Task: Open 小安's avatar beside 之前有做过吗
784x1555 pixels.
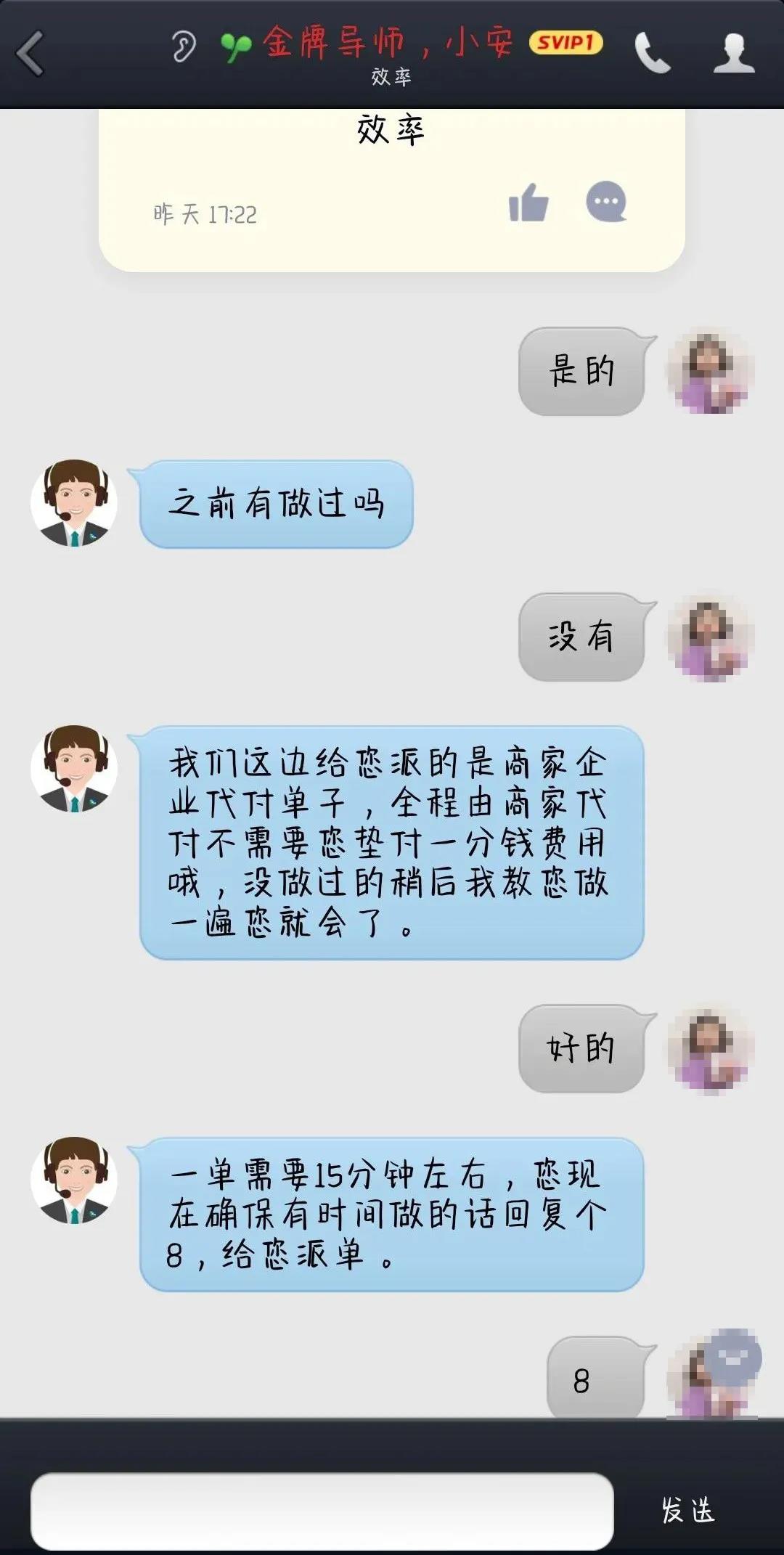Action: [74, 502]
